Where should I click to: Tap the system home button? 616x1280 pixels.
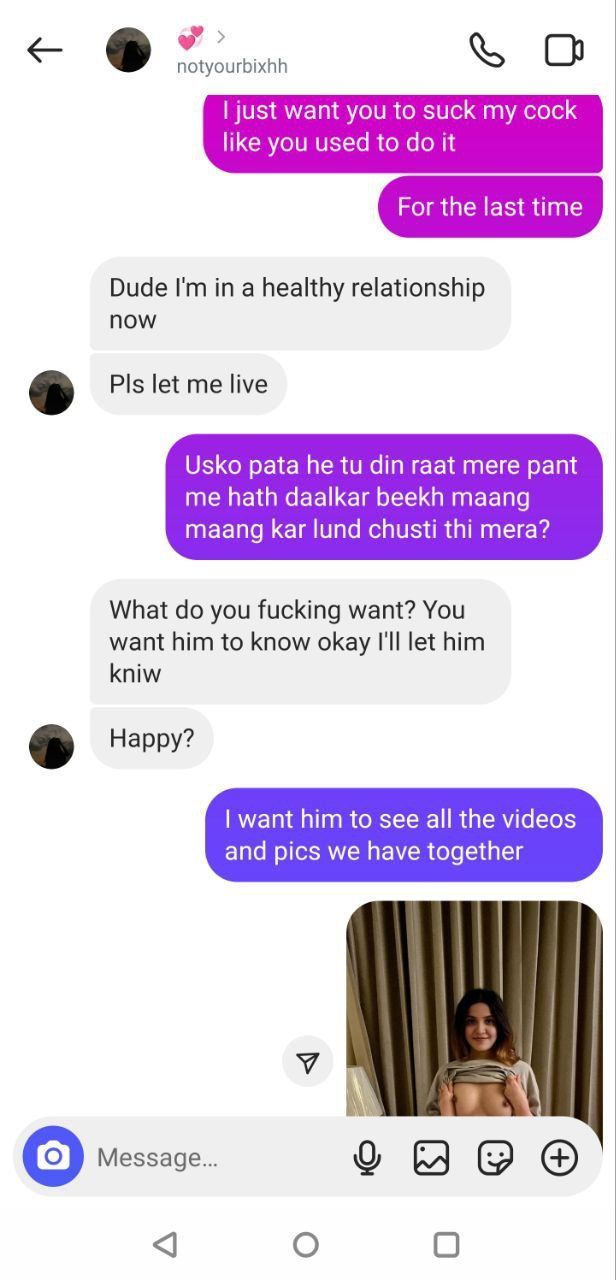point(306,1244)
